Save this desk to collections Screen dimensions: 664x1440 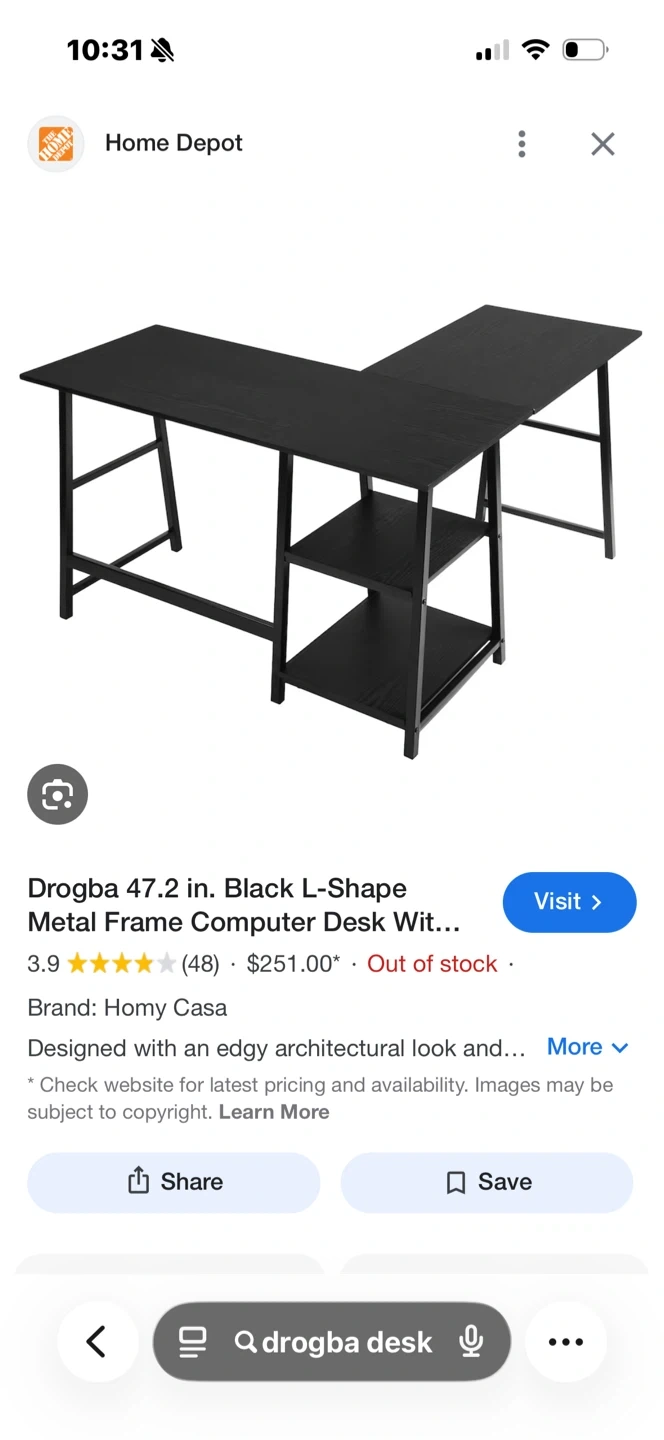tap(487, 1182)
